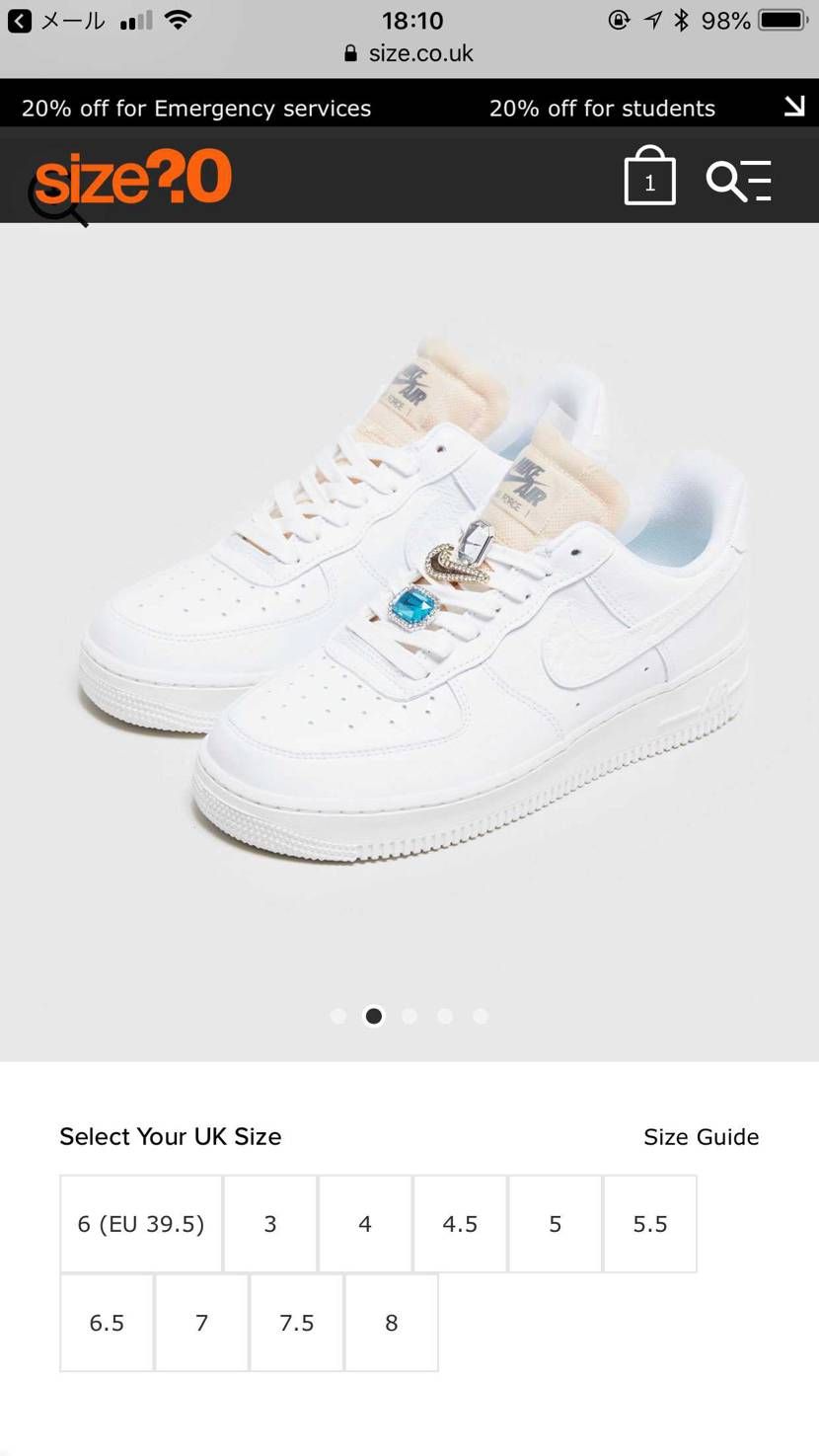
Task: Select UK size 7
Action: coord(201,1323)
